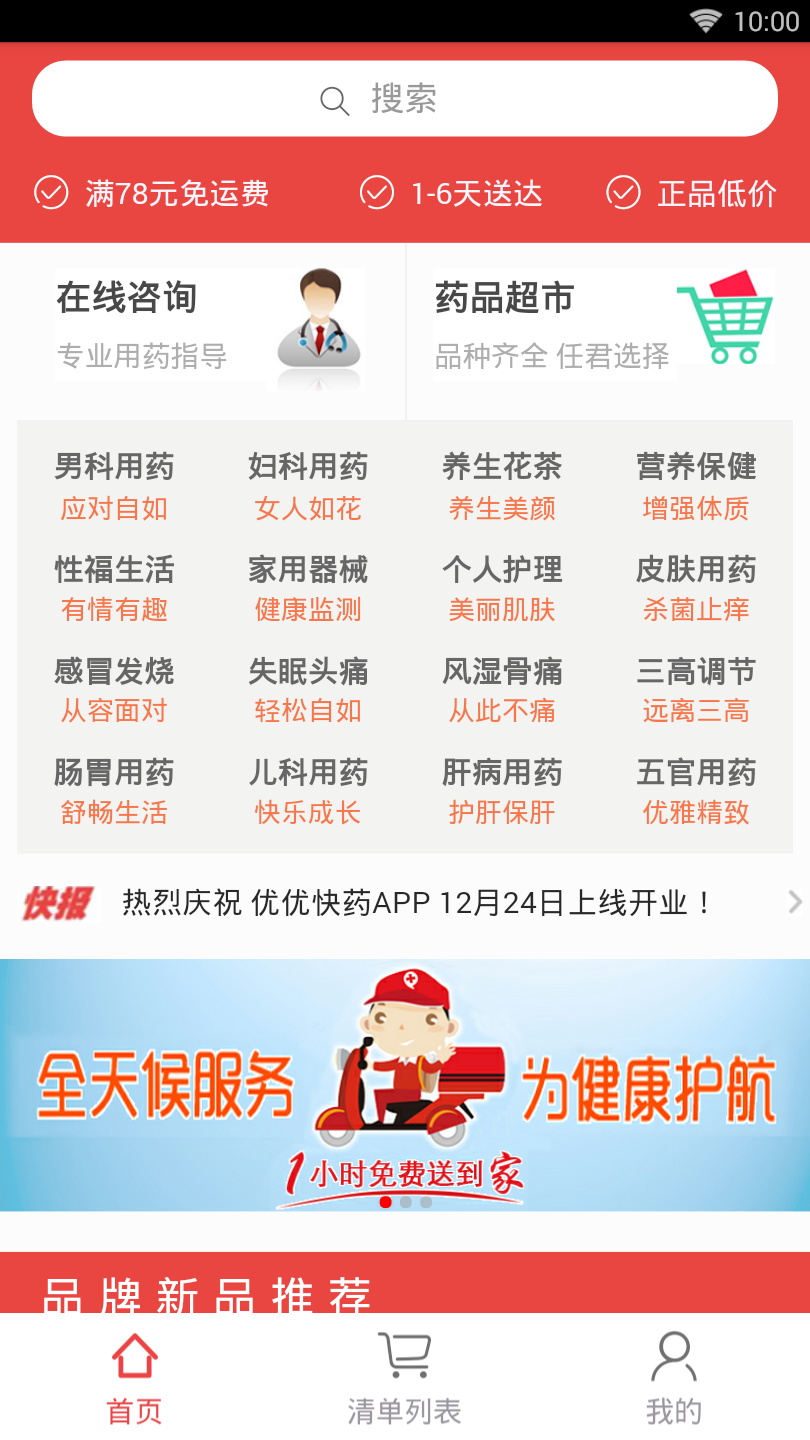The width and height of the screenshot is (810, 1440).
Task: Open the 全天候服务 delivery banner
Action: point(405,1085)
